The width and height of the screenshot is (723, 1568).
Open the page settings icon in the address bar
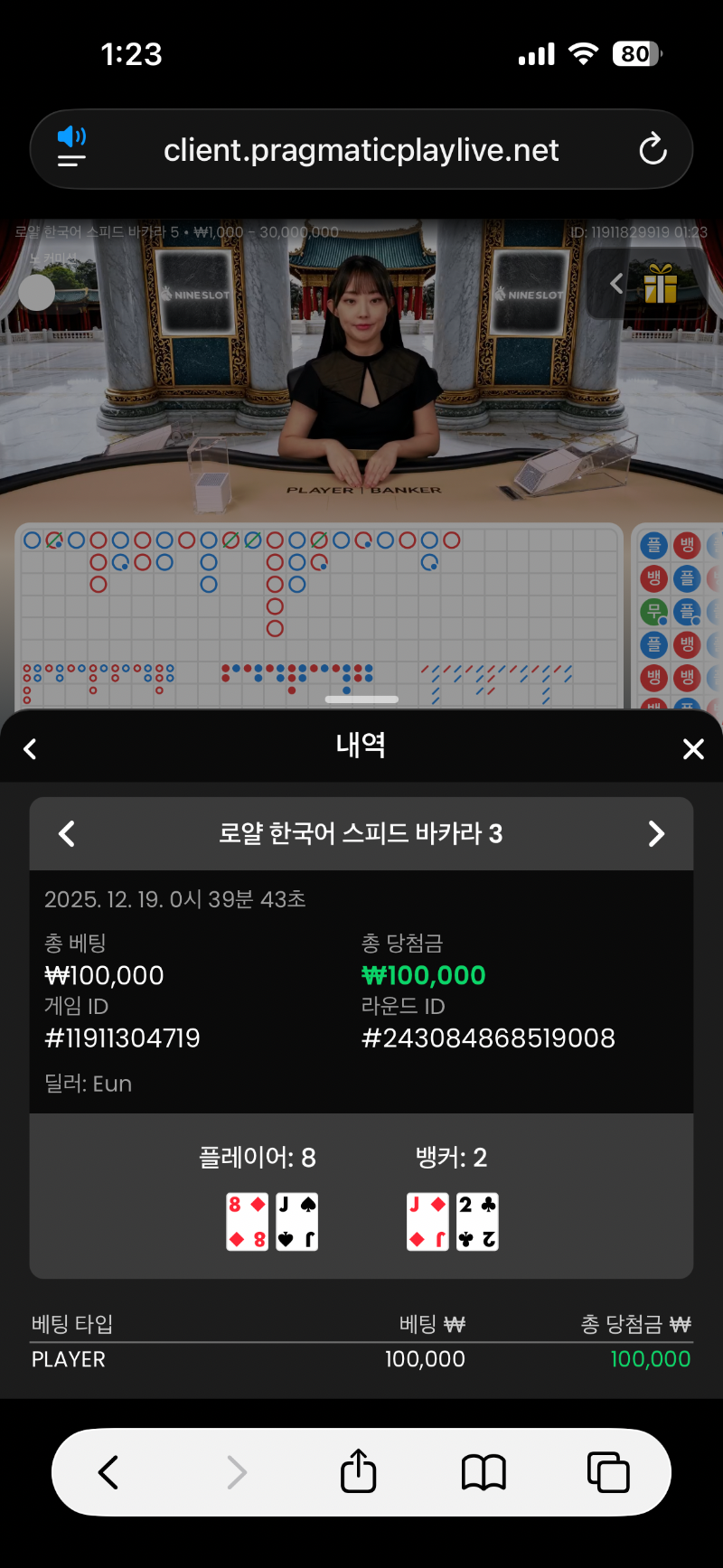pyautogui.click(x=71, y=148)
